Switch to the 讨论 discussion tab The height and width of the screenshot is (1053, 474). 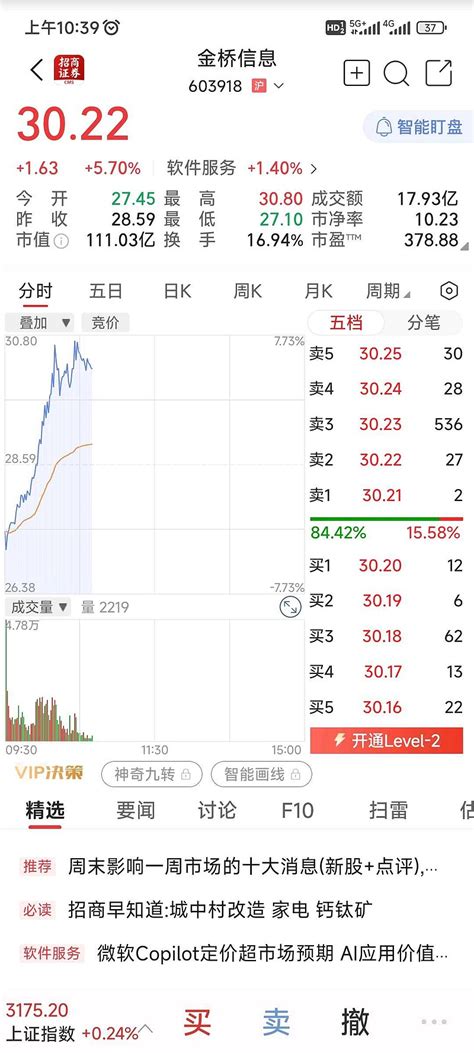(217, 811)
